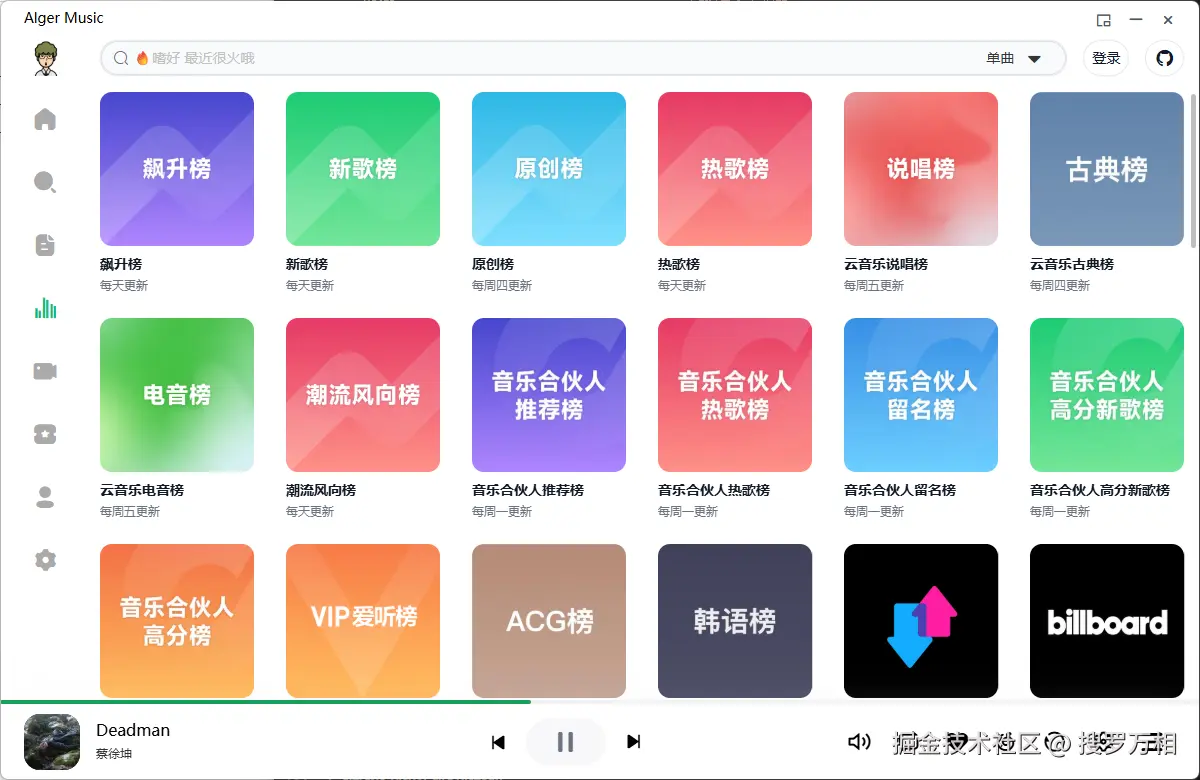Viewport: 1200px width, 780px height.
Task: Tap the 登录 login button
Action: [1106, 58]
